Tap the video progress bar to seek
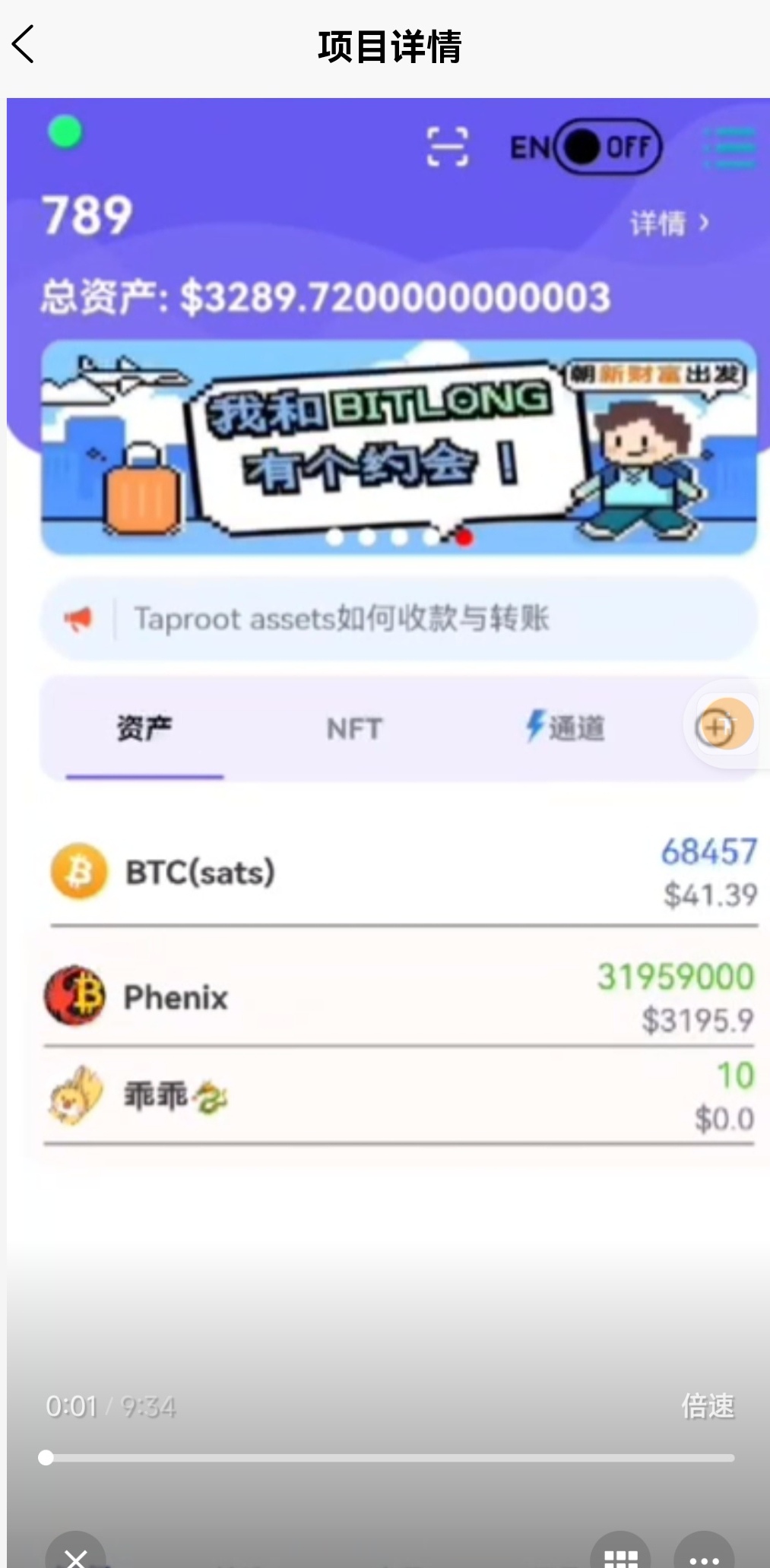The width and height of the screenshot is (770, 1568). pos(389,1458)
